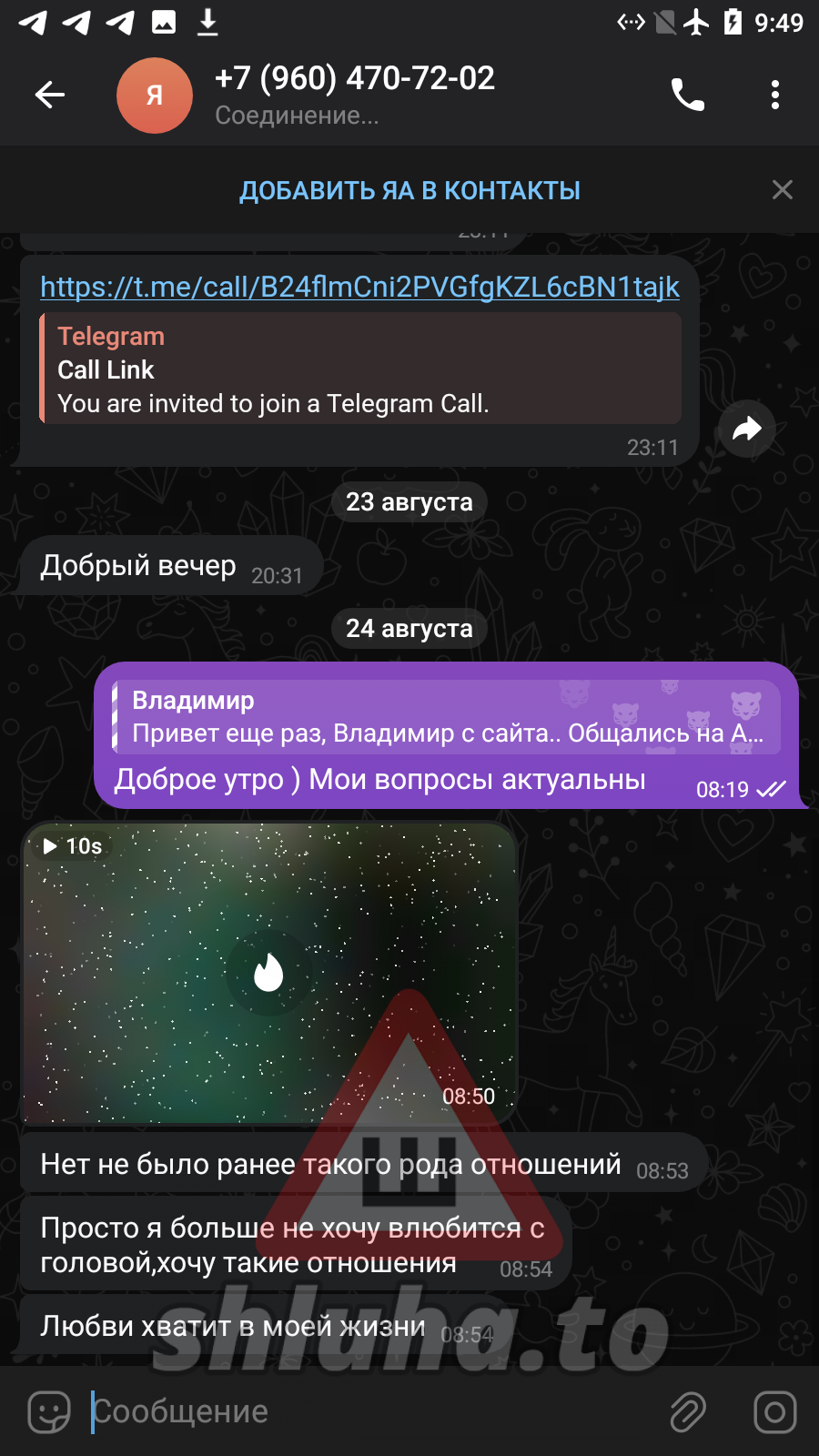Play the 10s video message
Viewport: 819px width, 1456px height.
click(268, 973)
